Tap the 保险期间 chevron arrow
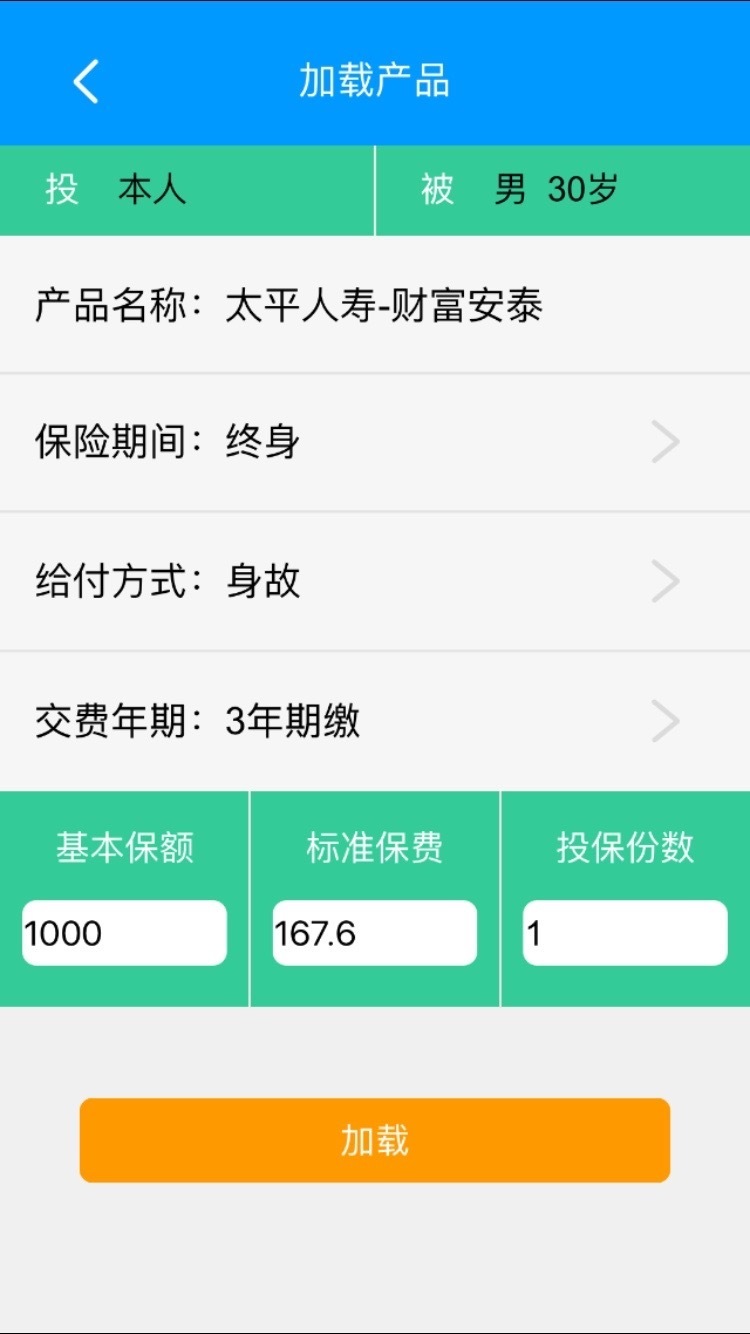Screen dimensions: 750x1334 [664, 441]
